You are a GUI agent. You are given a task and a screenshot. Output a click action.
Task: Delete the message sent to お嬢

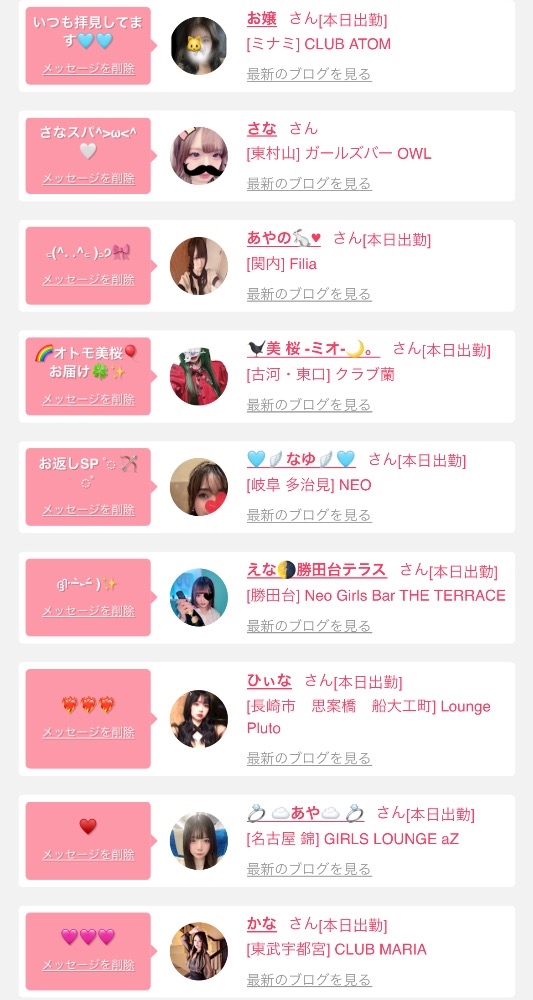pyautogui.click(x=89, y=69)
